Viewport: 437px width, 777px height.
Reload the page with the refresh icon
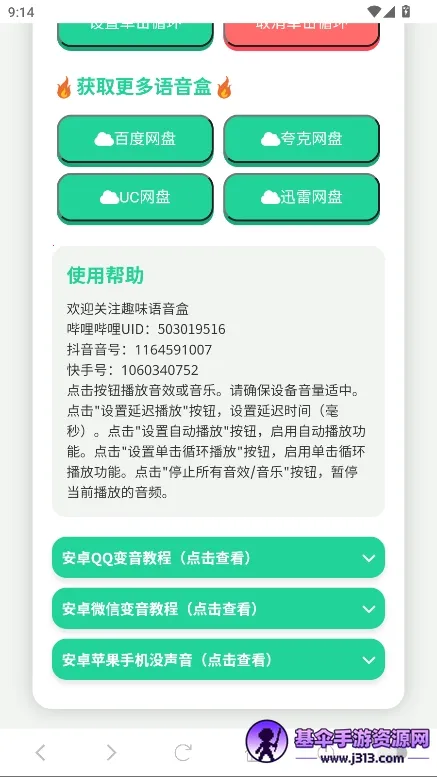pyautogui.click(x=183, y=752)
